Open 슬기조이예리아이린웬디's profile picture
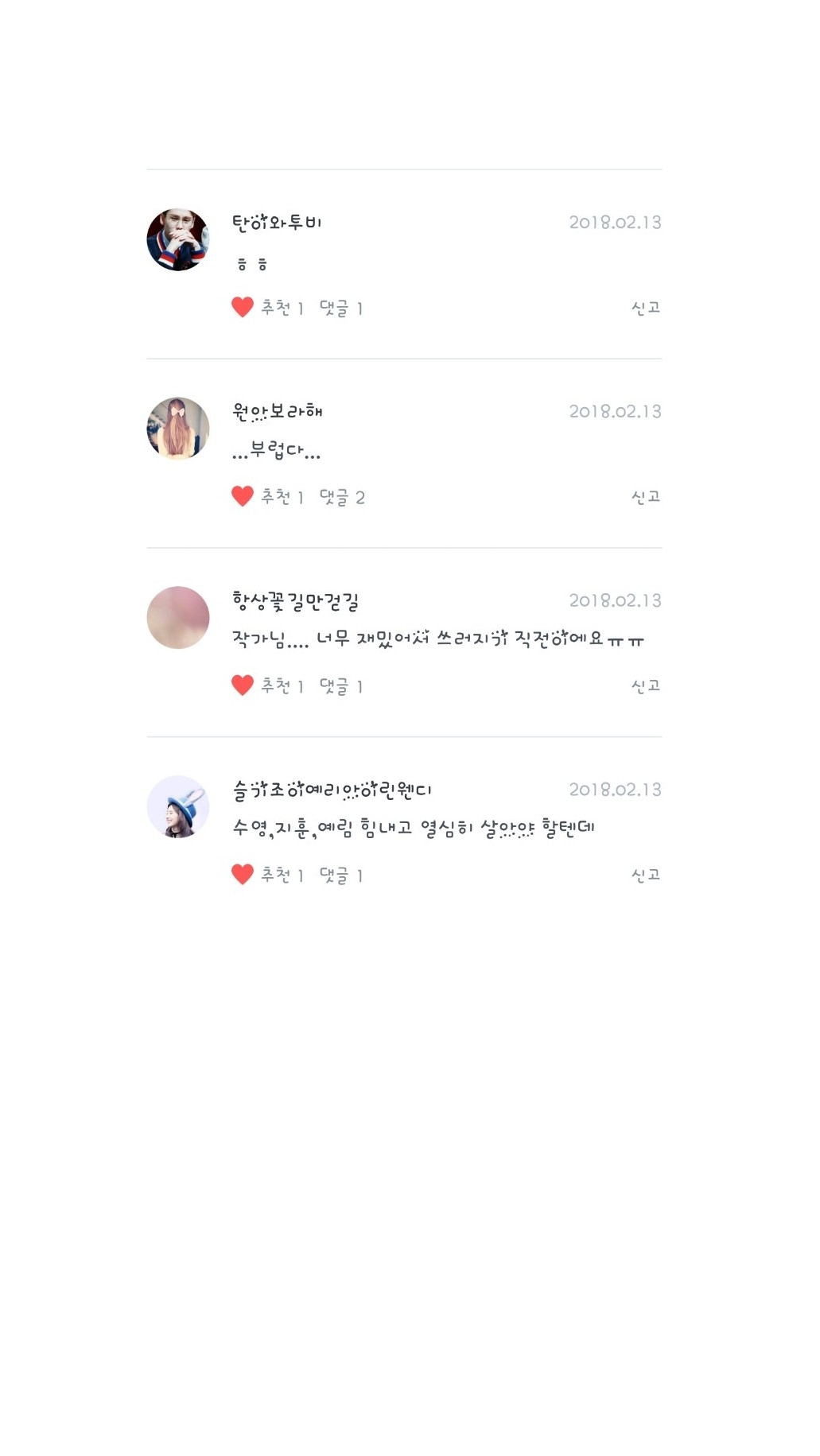This screenshot has height=1456, width=820. pyautogui.click(x=178, y=806)
